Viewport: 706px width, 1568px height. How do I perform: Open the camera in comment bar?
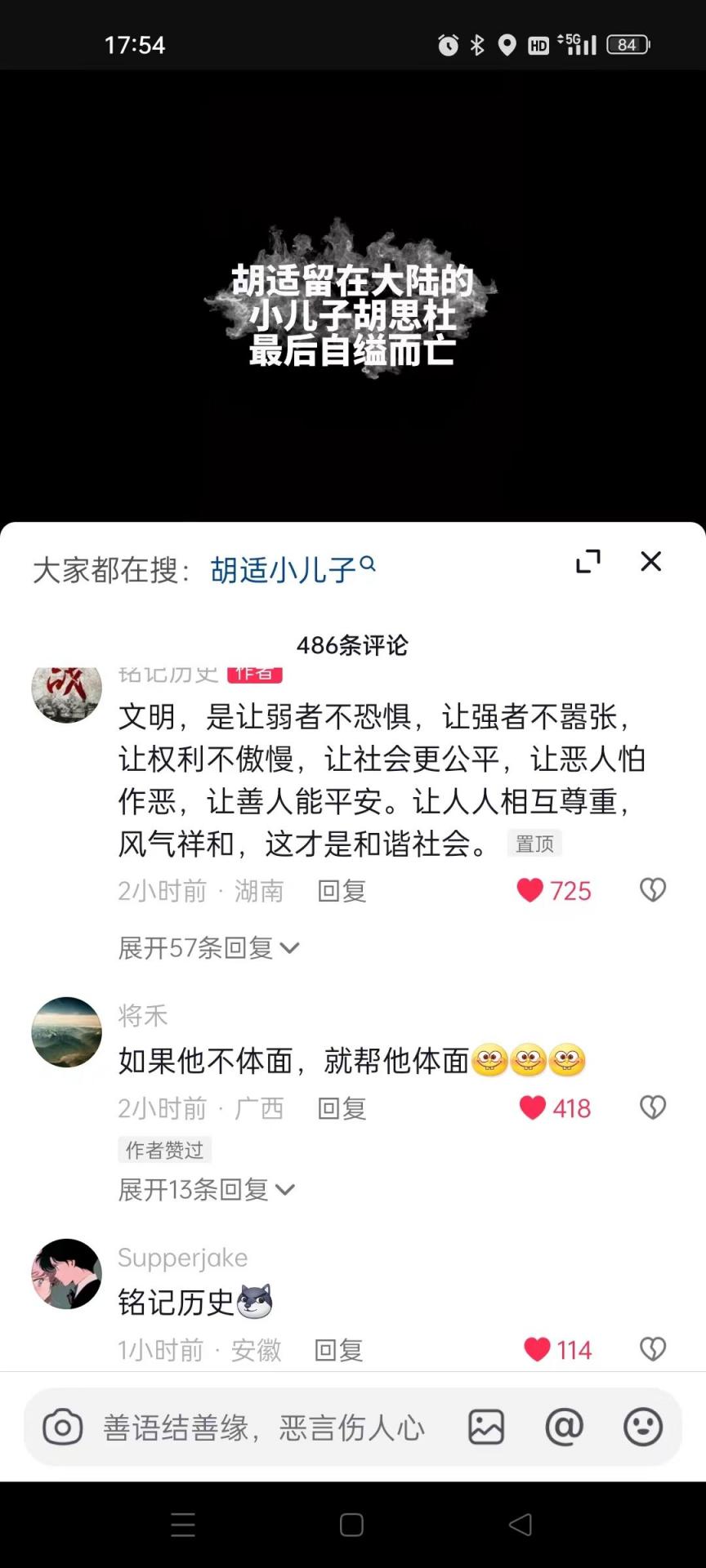coord(63,1428)
